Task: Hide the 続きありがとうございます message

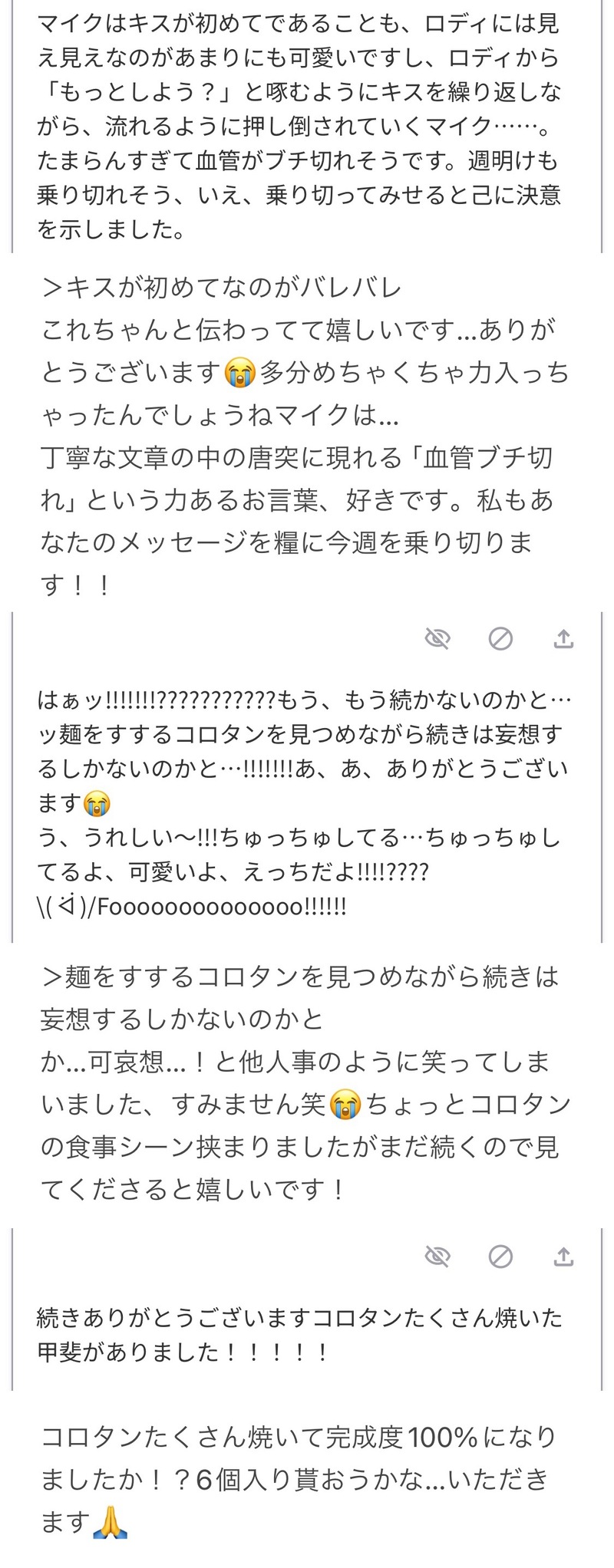Action: (437, 1256)
